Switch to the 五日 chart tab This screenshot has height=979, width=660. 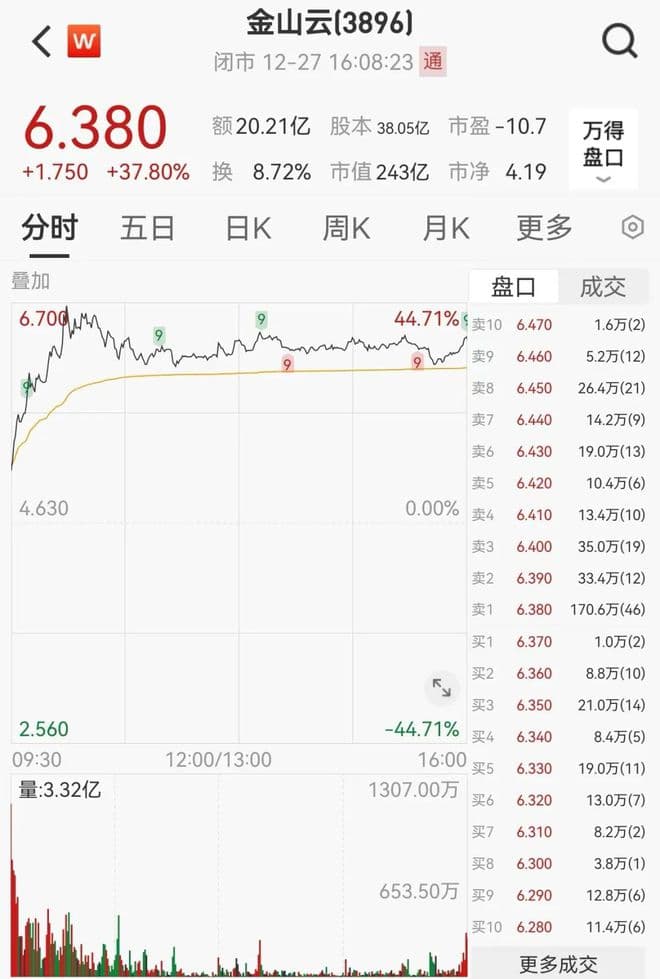(147, 228)
